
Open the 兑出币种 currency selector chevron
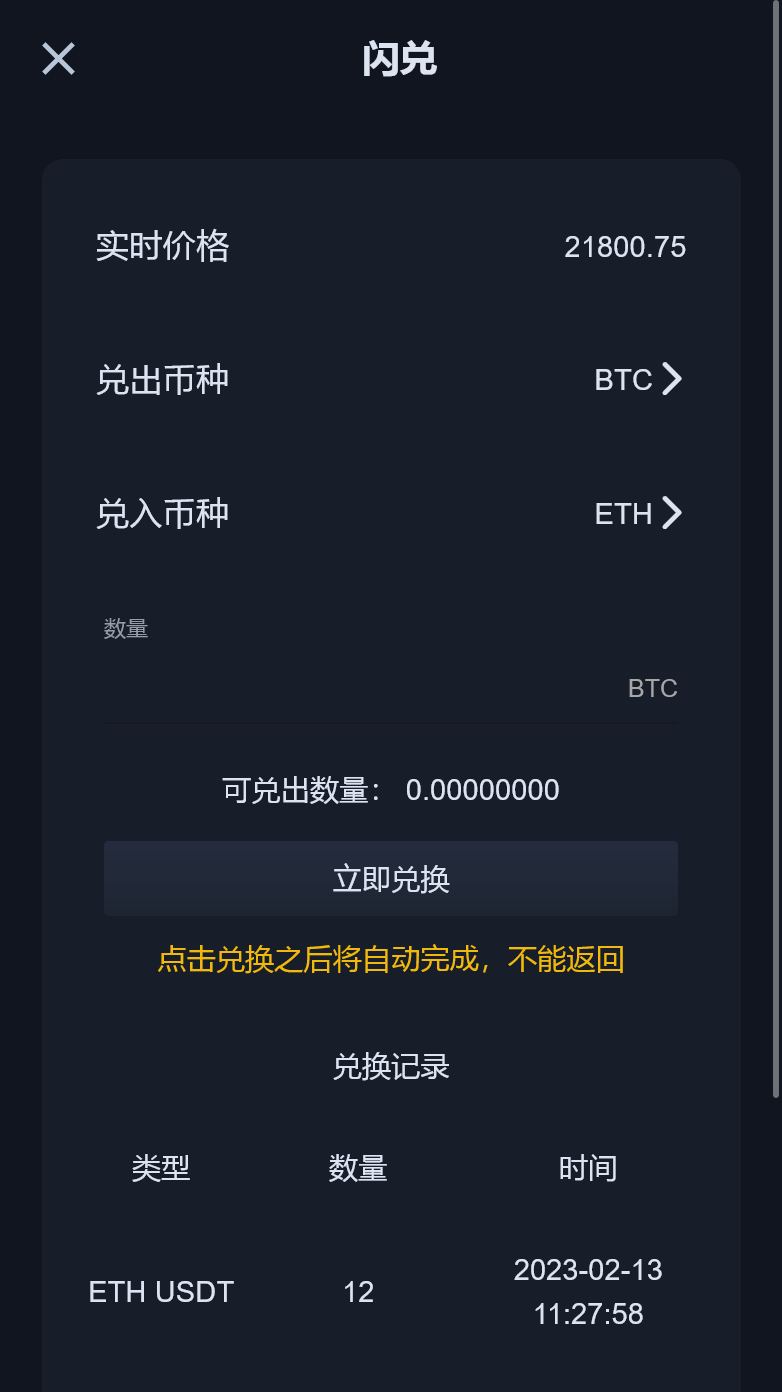pos(672,379)
